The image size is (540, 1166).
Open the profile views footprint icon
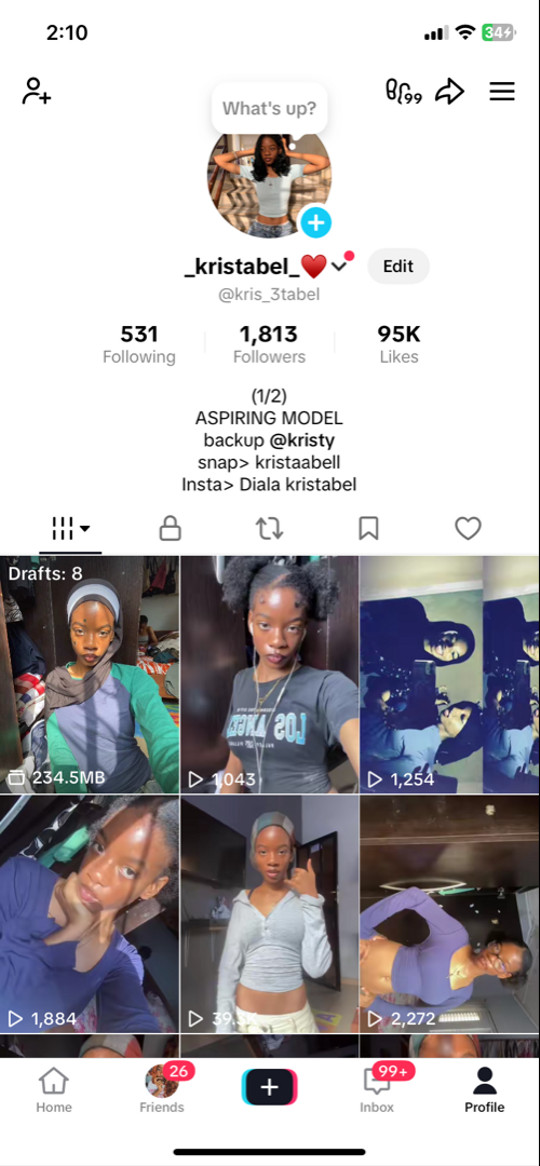pos(403,91)
